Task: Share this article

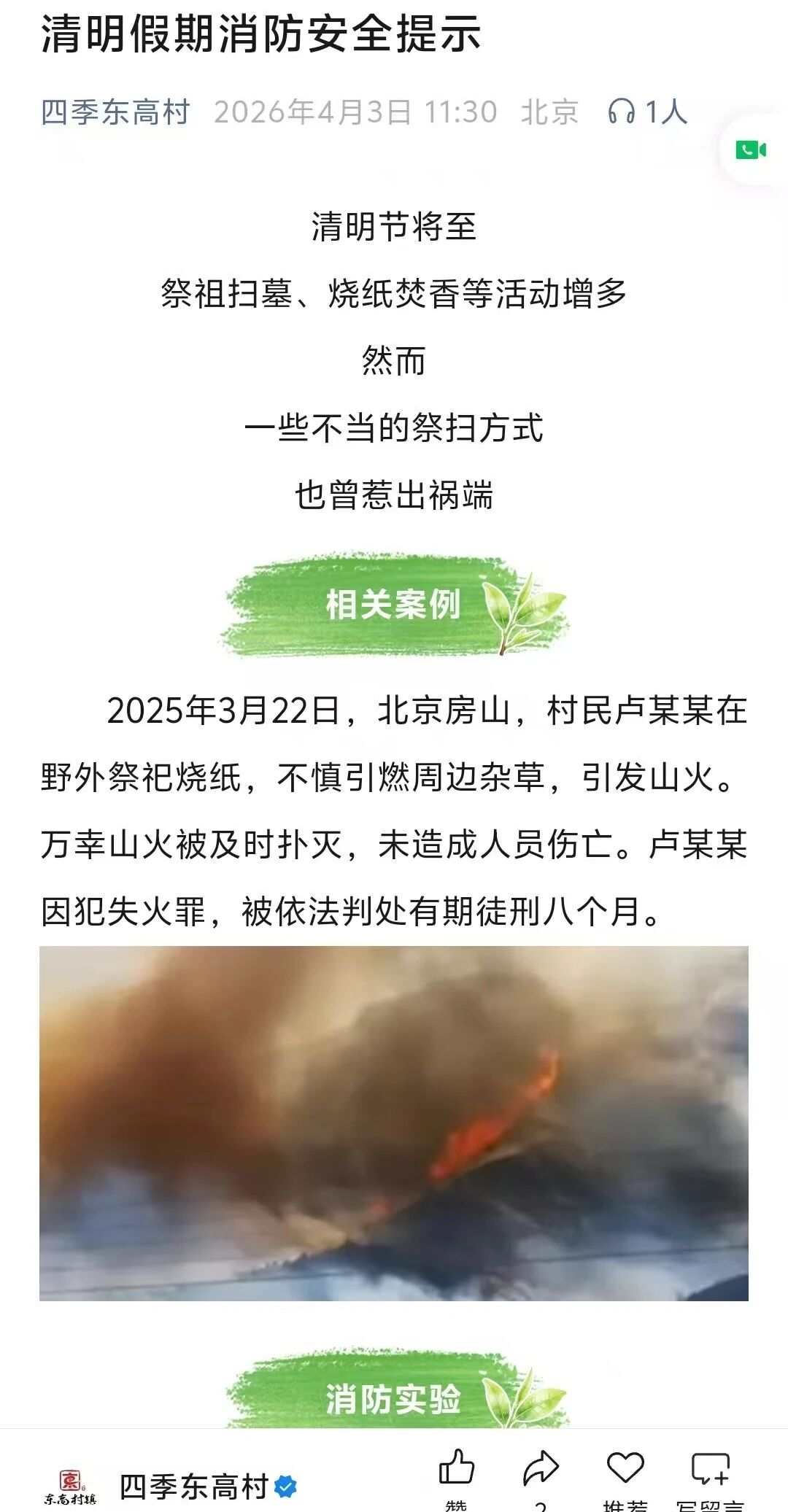Action: [x=541, y=1468]
